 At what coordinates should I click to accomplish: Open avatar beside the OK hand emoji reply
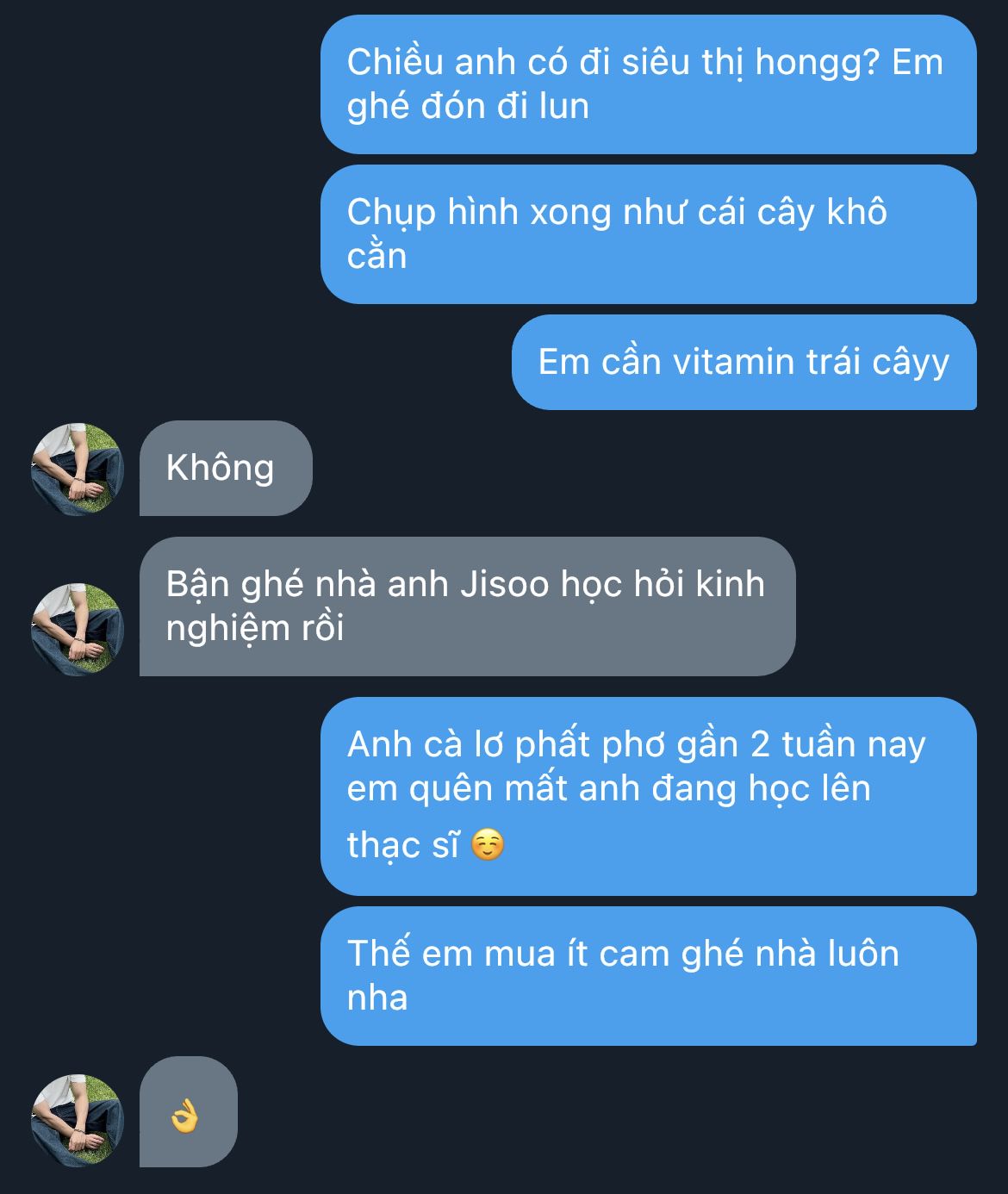(x=78, y=1120)
